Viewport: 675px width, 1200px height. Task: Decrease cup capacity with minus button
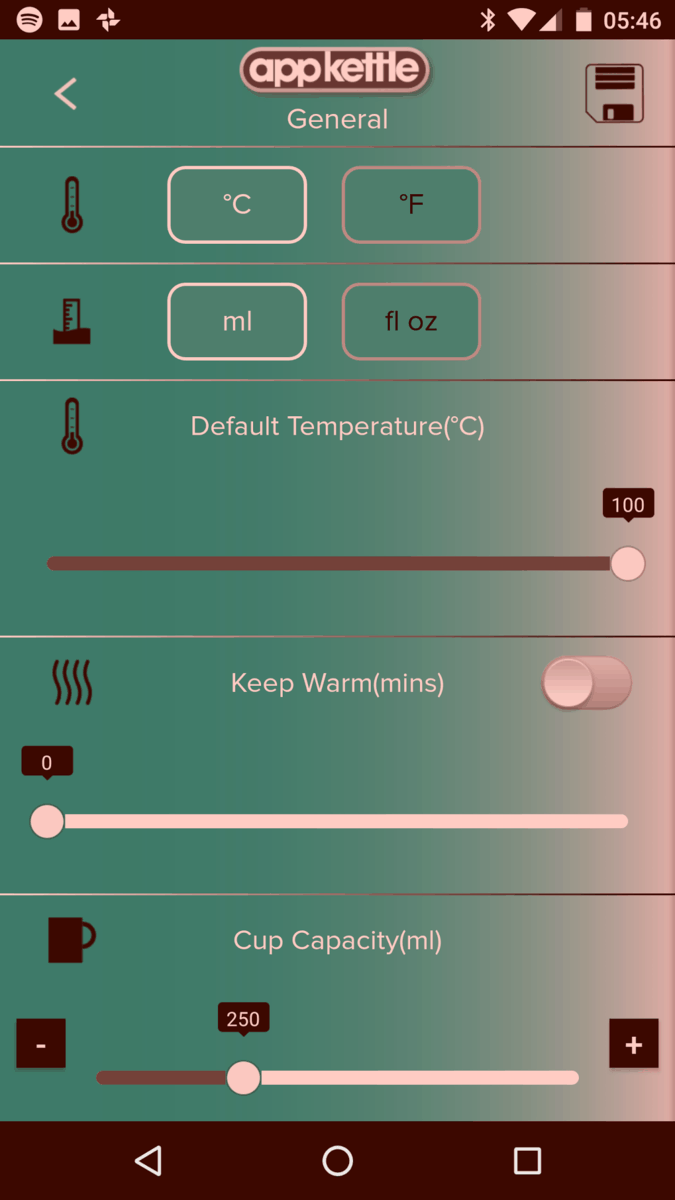[41, 1044]
